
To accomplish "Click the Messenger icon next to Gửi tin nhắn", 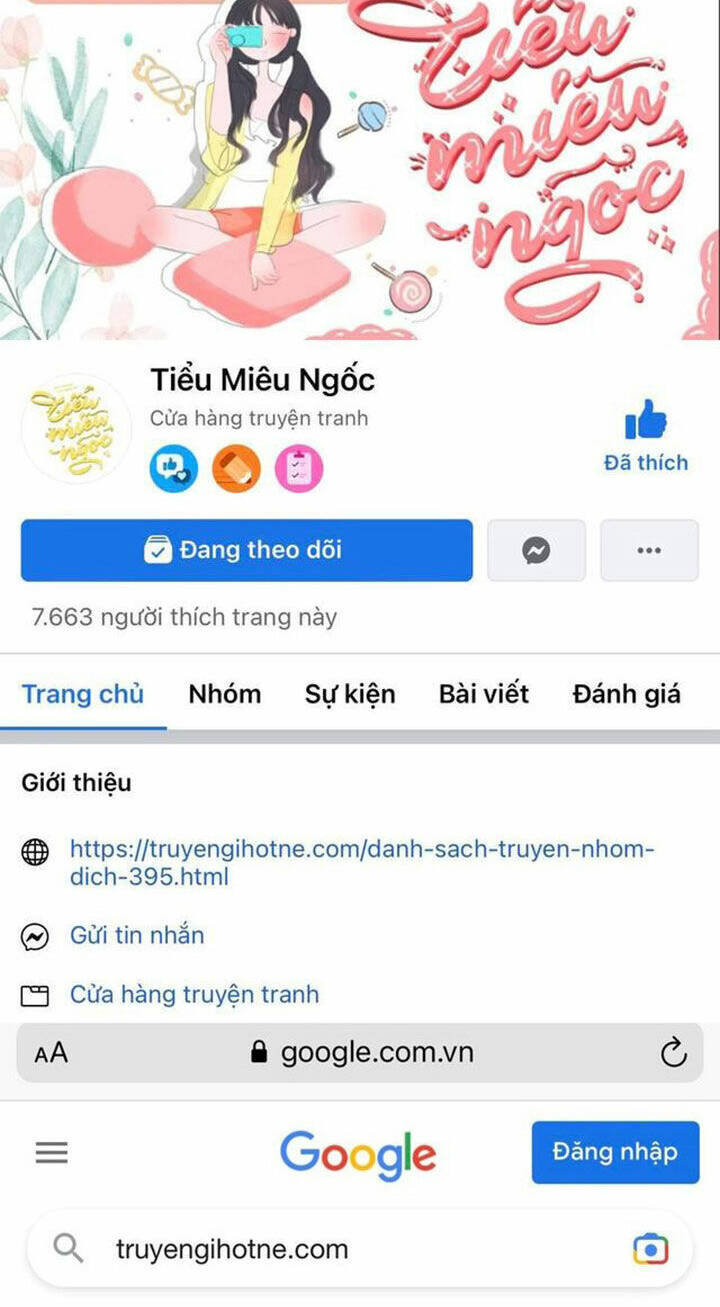I will (35, 935).
